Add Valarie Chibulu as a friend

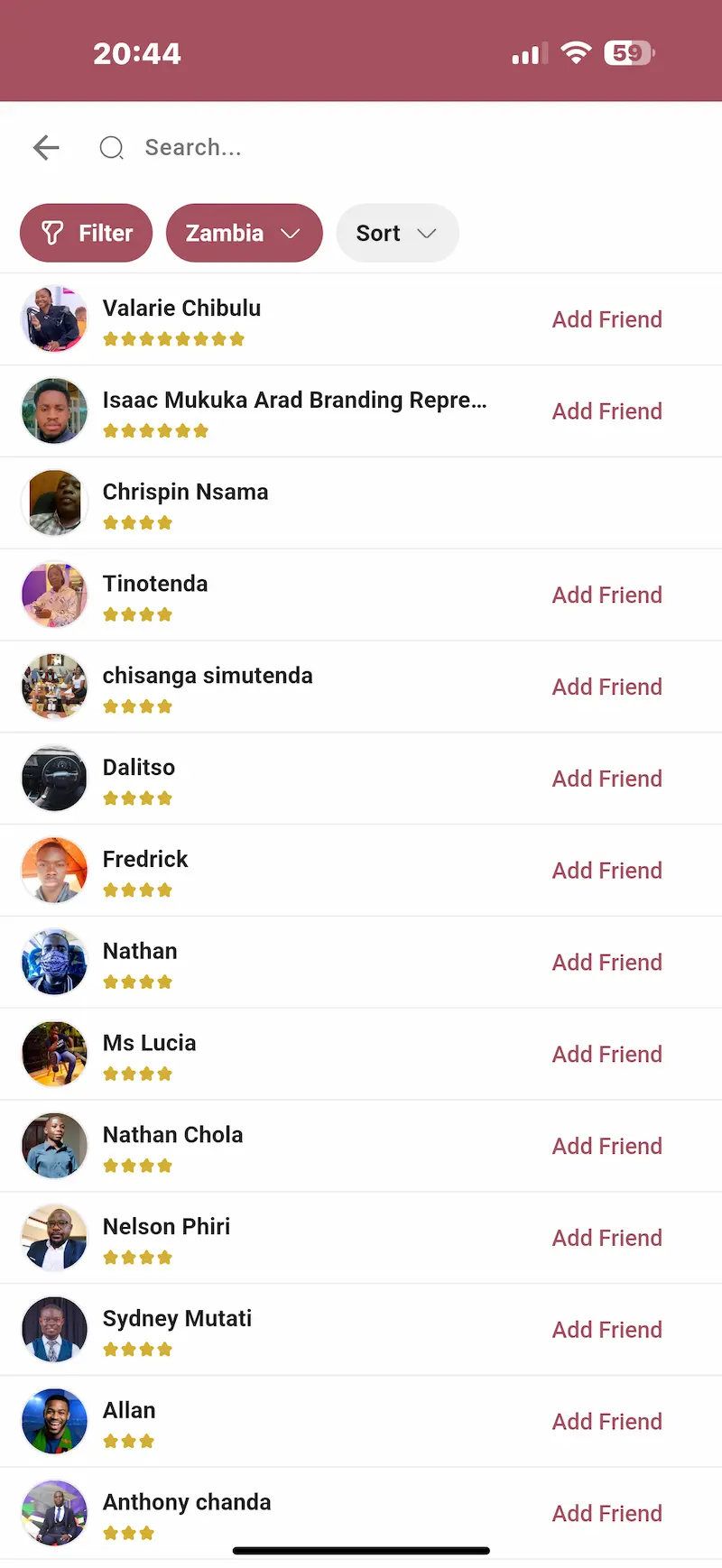click(606, 319)
